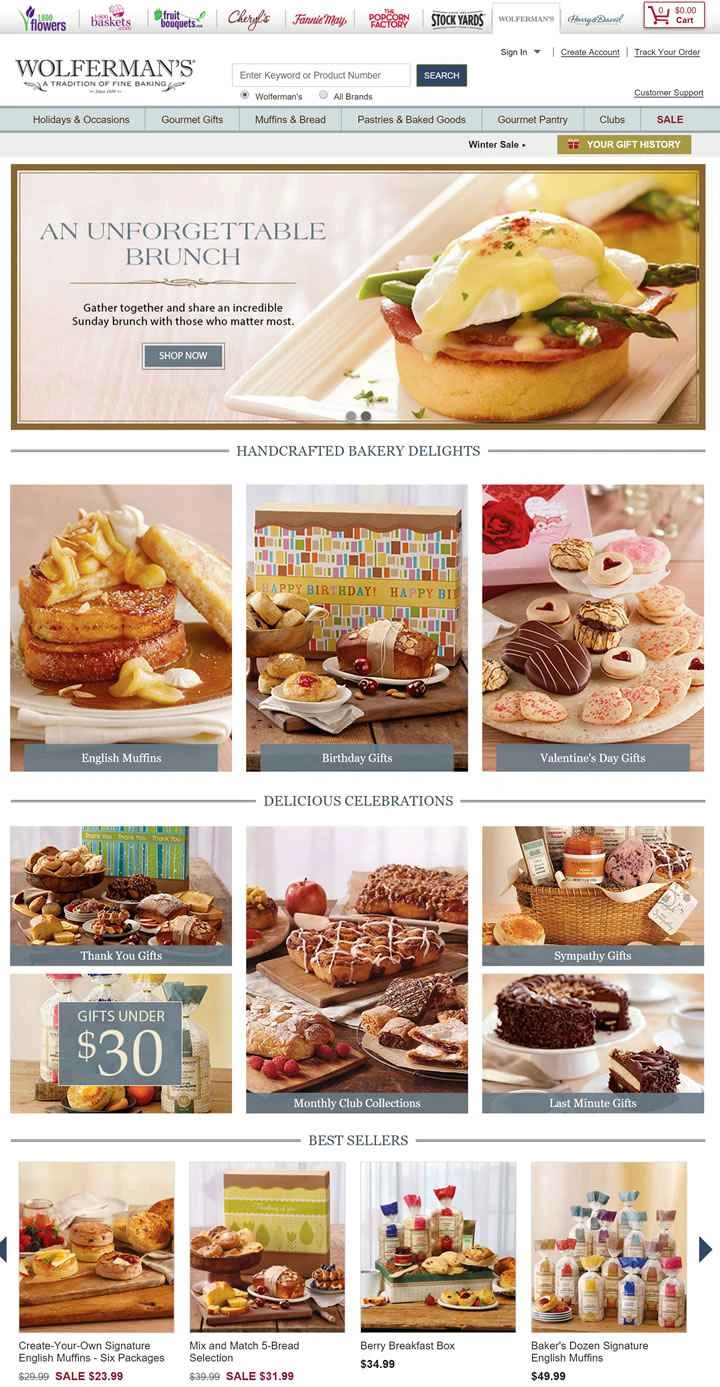Go to Customer Support
720x1387 pixels.
pos(668,93)
